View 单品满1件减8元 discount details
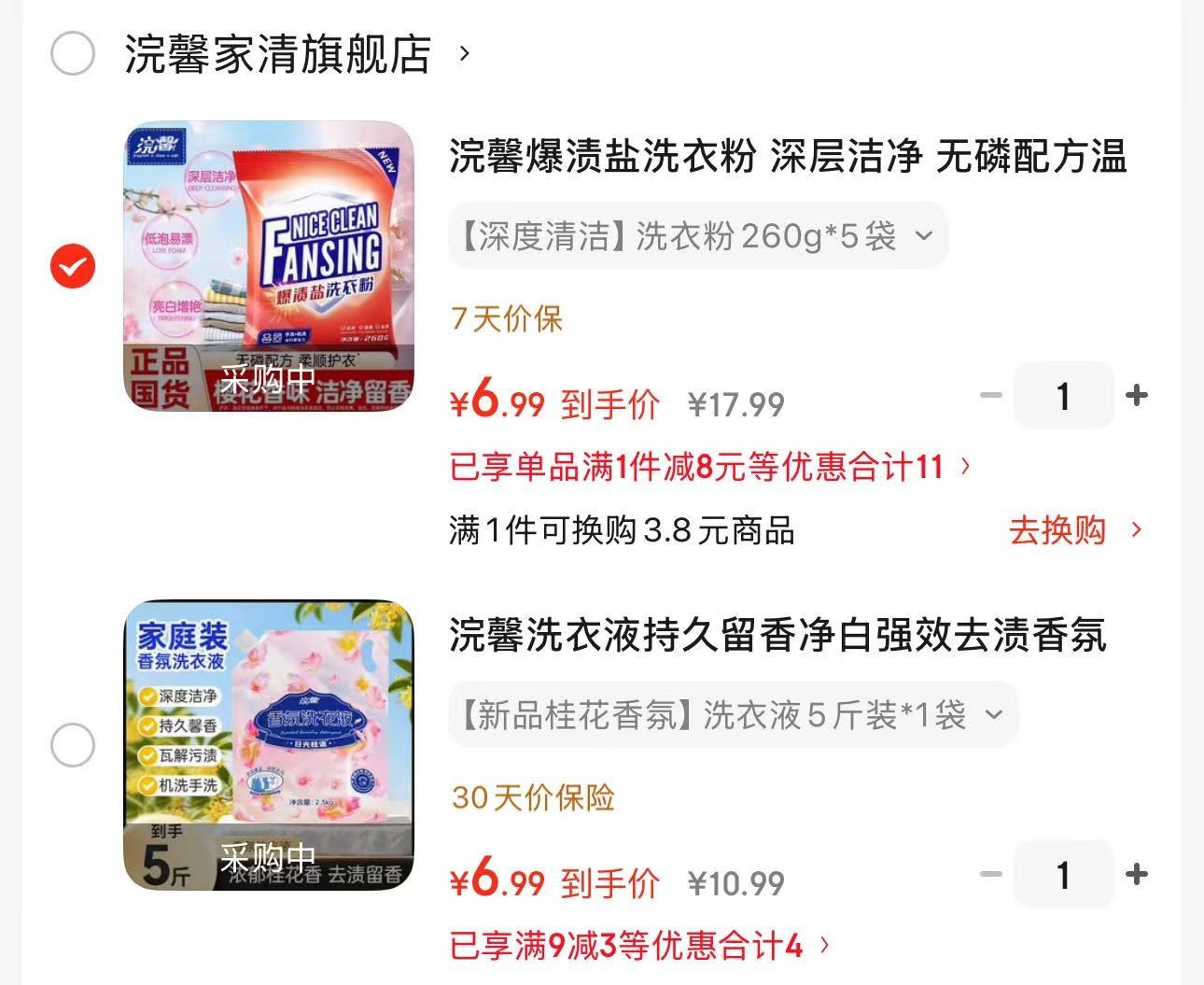This screenshot has width=1204, height=985. point(709,466)
